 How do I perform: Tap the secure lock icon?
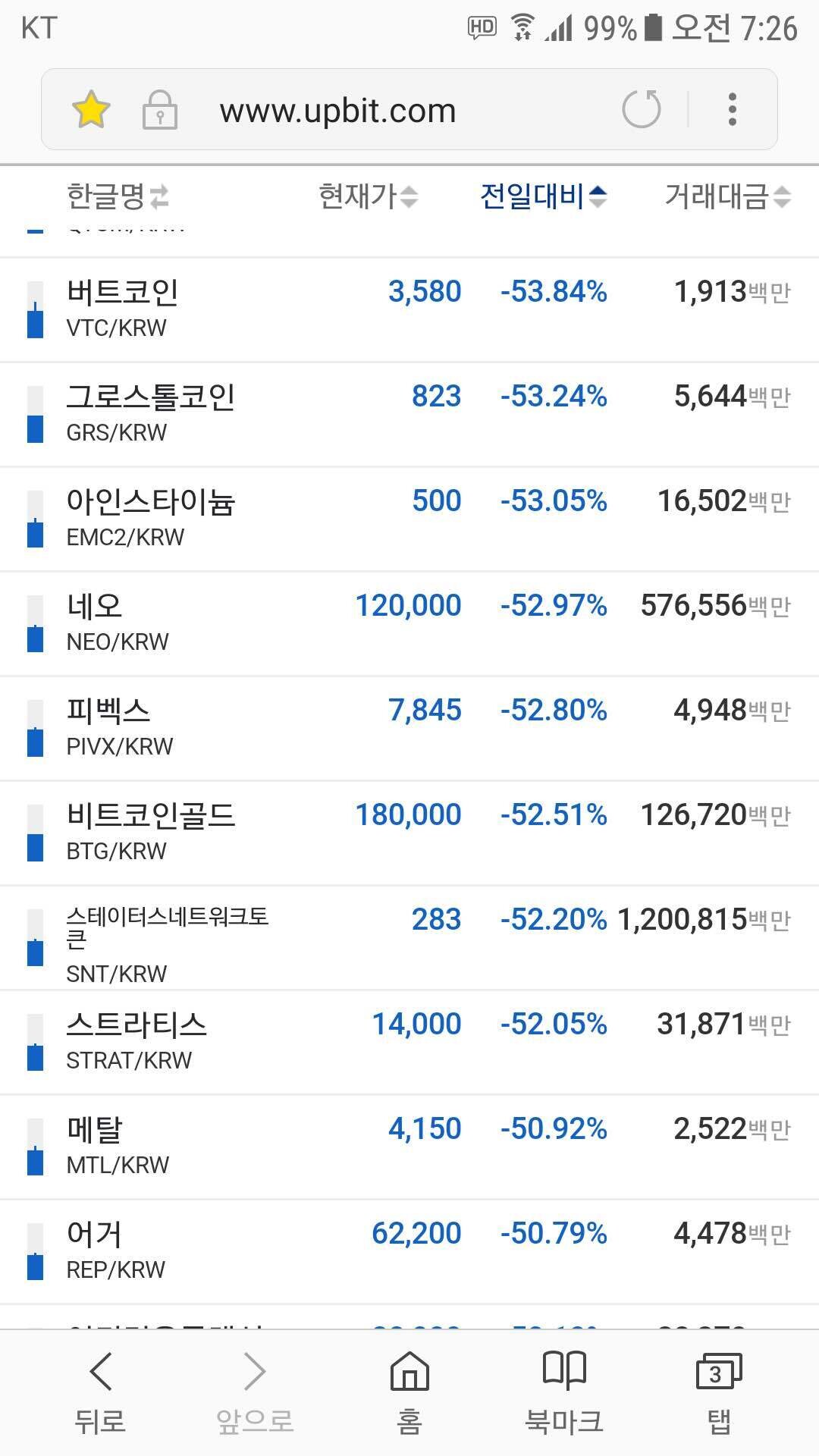point(159,109)
